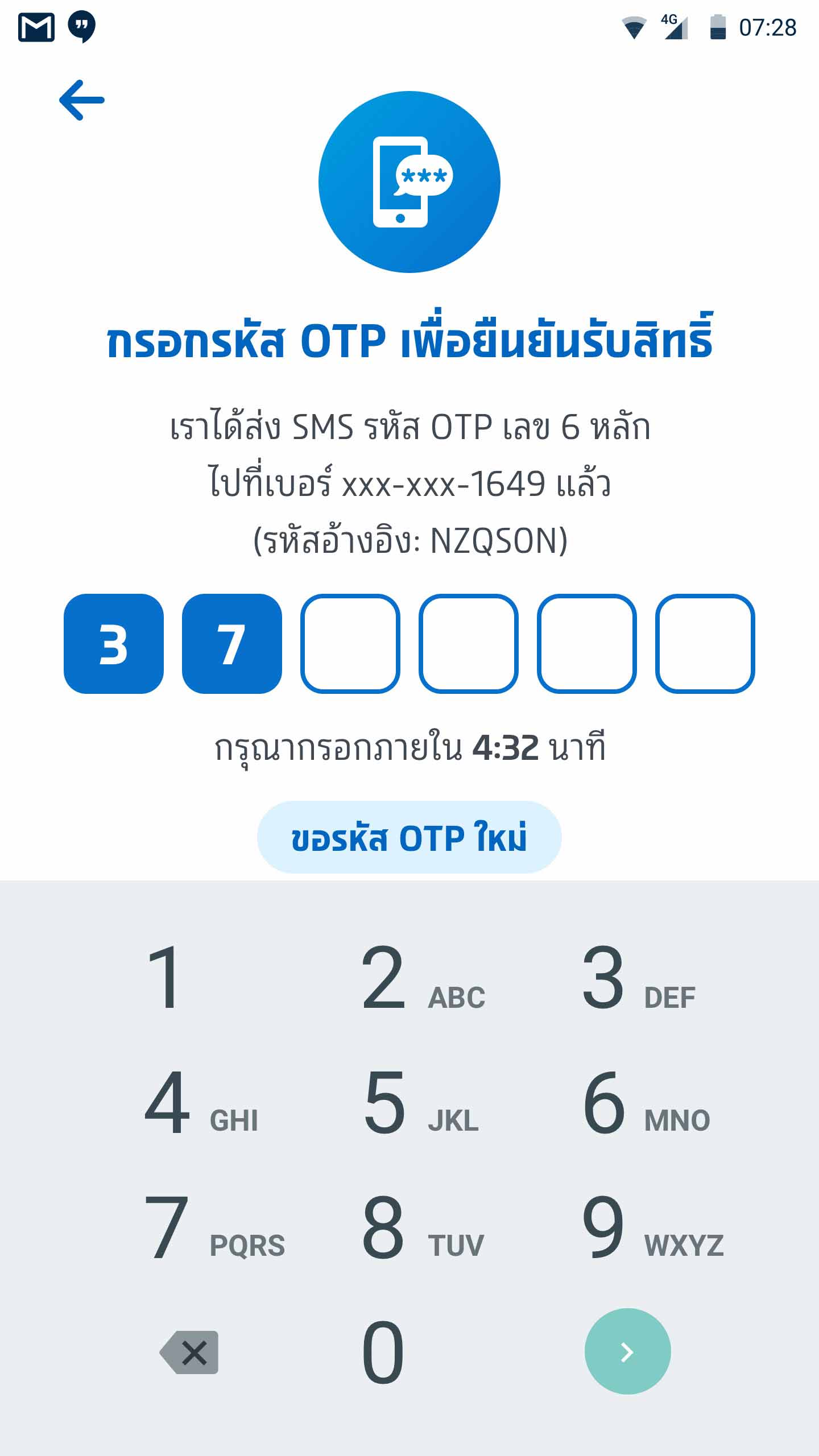
Task: Click the back arrow to return
Action: point(82,99)
